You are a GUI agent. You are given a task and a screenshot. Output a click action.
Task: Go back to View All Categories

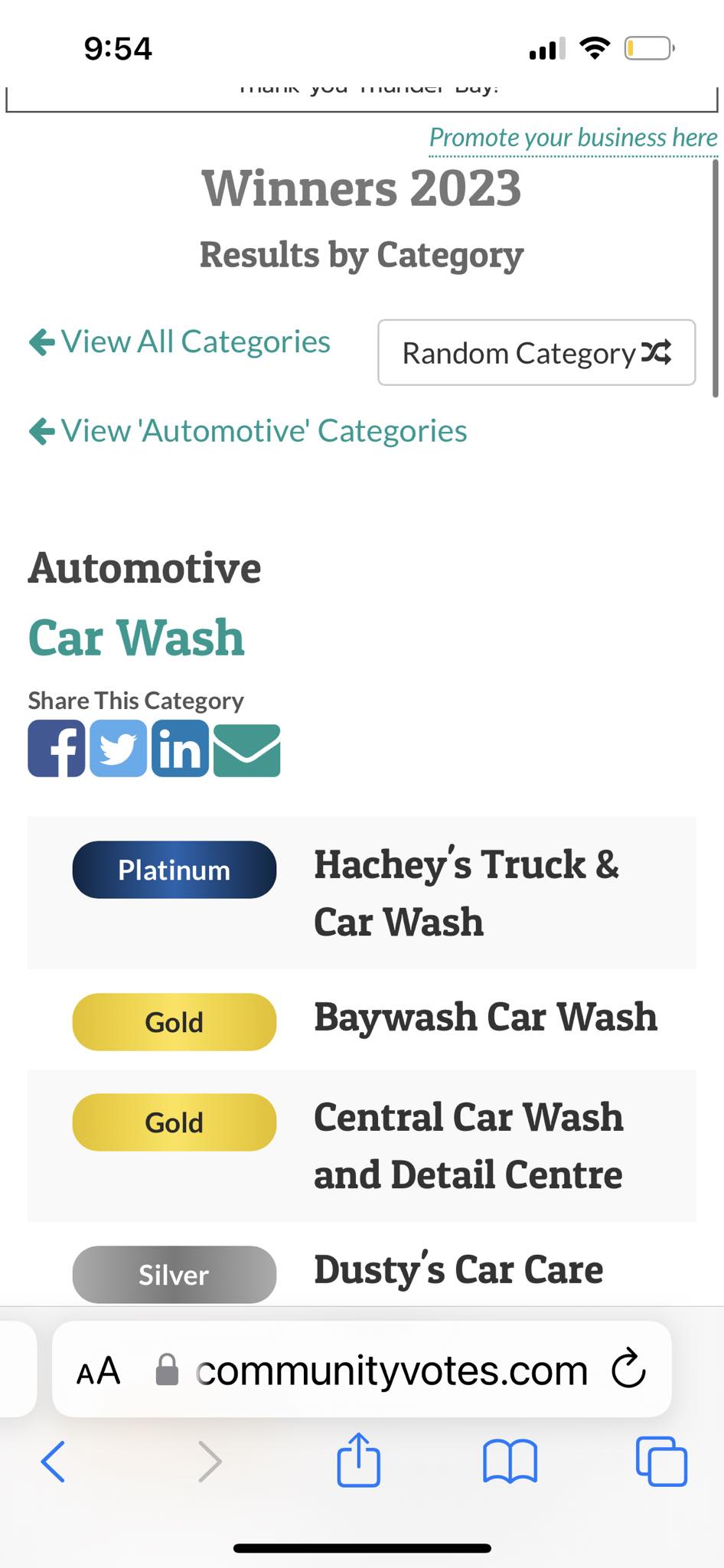pos(180,341)
